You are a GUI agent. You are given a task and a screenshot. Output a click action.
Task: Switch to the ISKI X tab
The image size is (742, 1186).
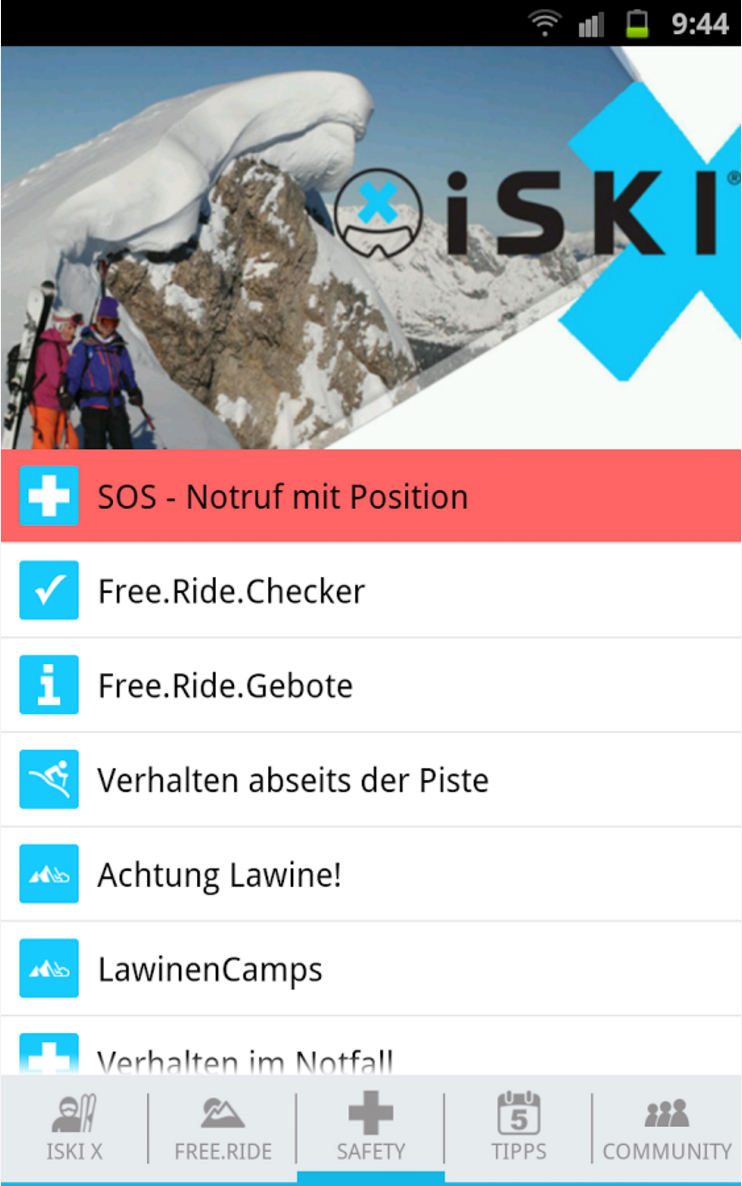click(74, 1128)
